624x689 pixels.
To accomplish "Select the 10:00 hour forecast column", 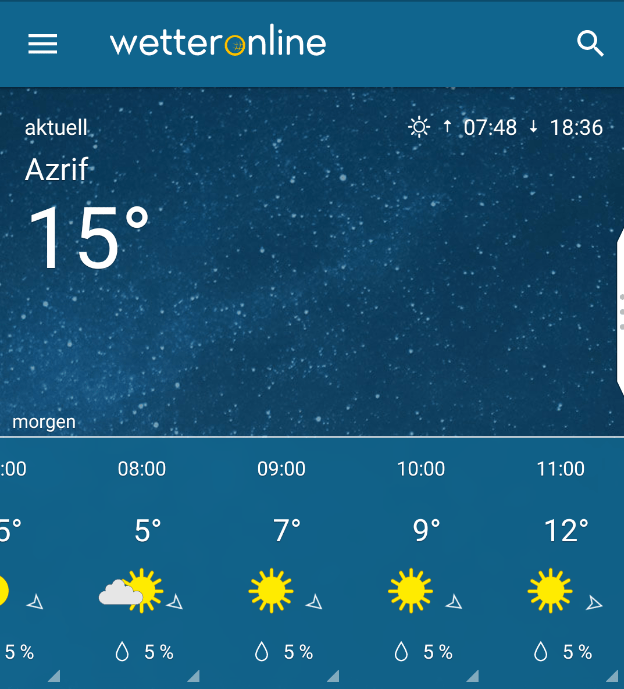I will click(x=421, y=560).
